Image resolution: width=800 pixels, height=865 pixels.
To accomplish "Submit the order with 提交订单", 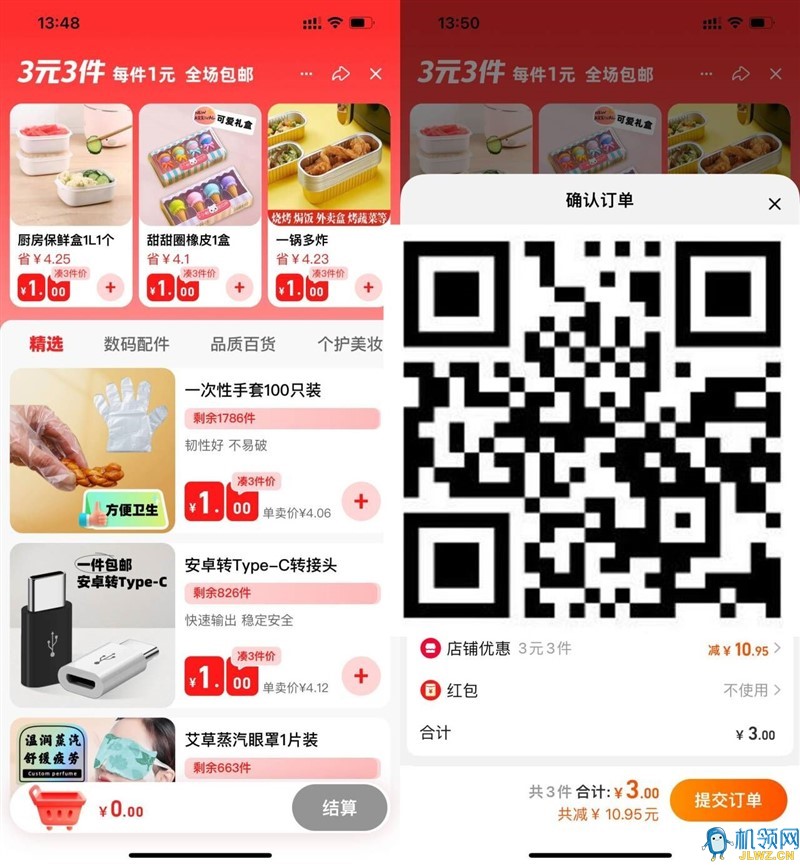I will [728, 800].
